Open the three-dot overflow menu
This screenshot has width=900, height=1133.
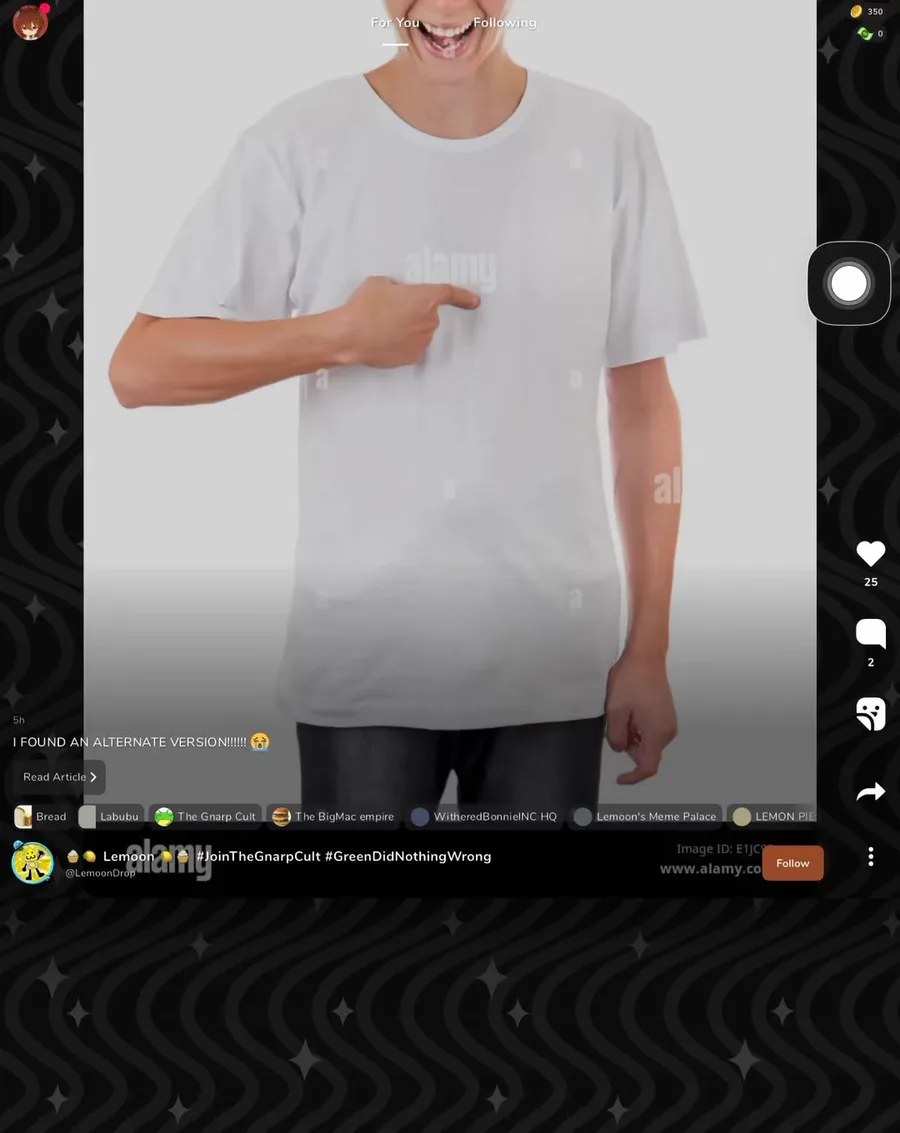pyautogui.click(x=870, y=856)
